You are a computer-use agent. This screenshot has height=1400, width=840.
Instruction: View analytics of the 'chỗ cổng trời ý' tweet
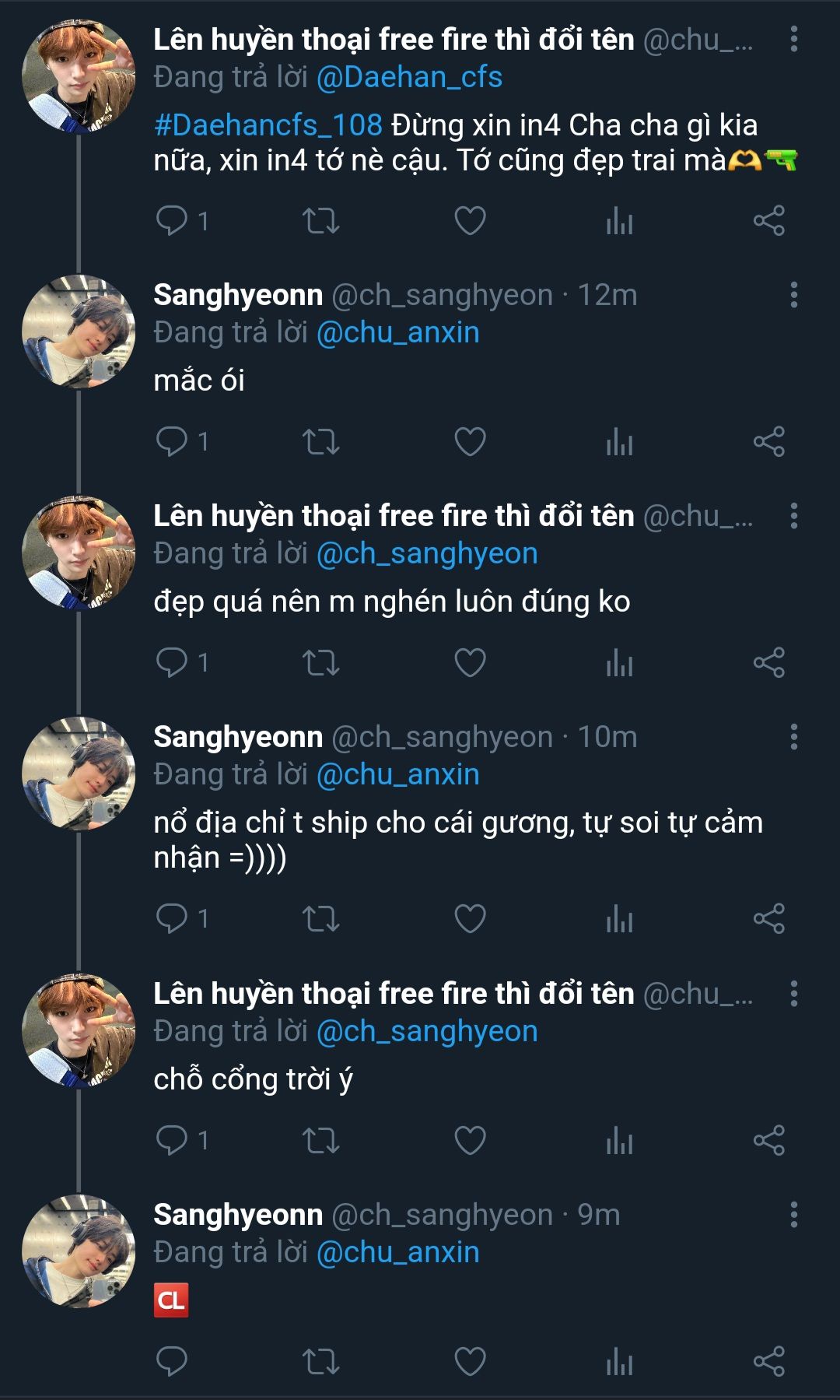619,1140
